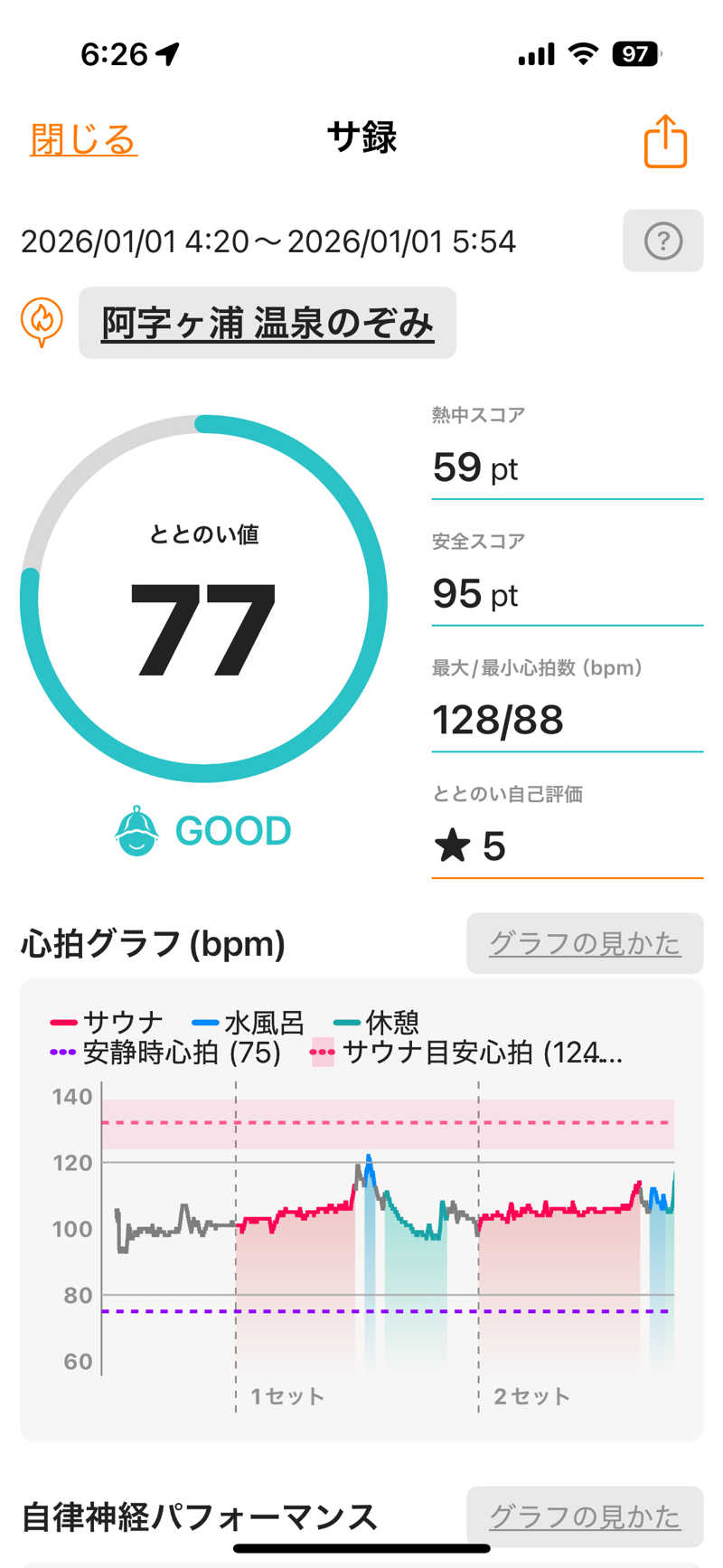Open グラフの見かた for 心拍グラフ
This screenshot has width=723, height=1568.
pos(585,944)
